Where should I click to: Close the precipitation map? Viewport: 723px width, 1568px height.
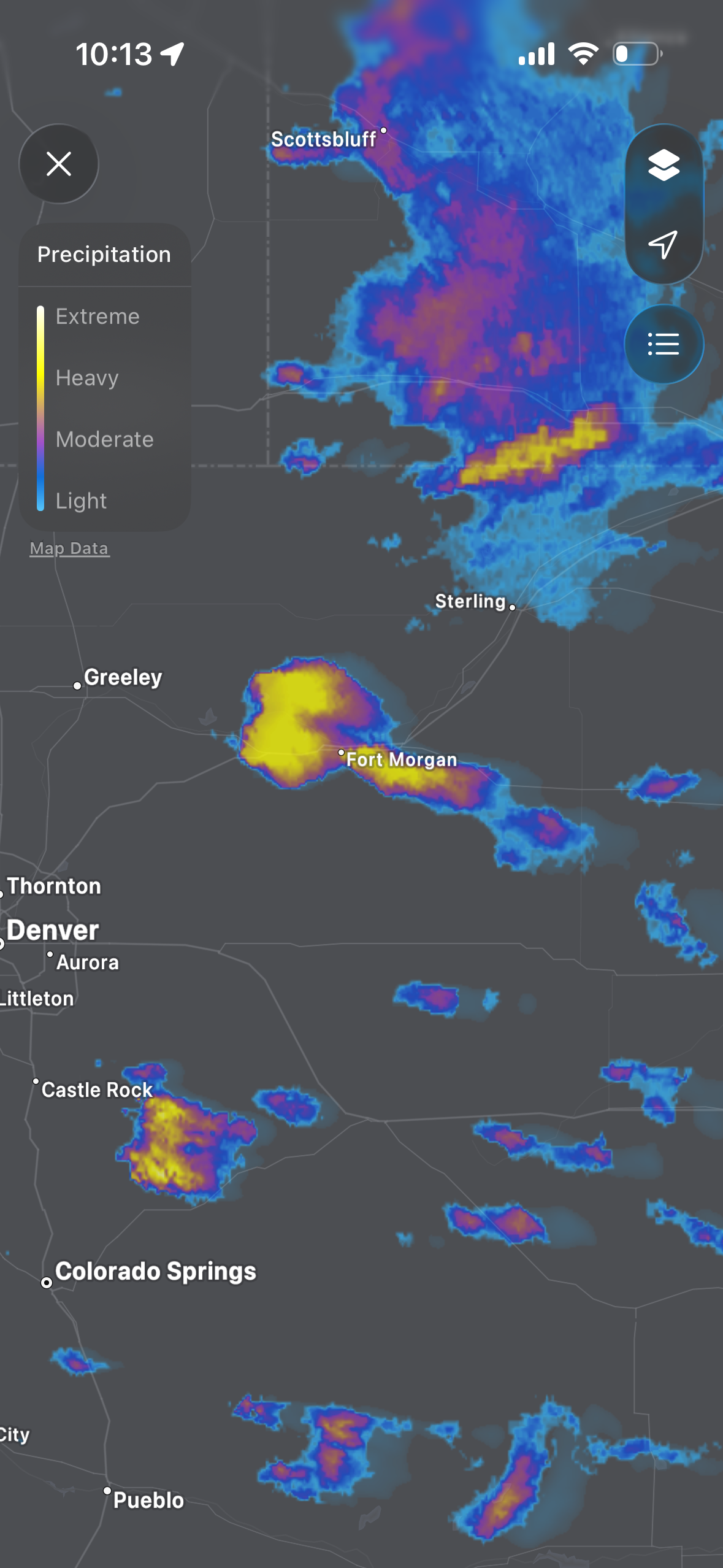coord(59,164)
